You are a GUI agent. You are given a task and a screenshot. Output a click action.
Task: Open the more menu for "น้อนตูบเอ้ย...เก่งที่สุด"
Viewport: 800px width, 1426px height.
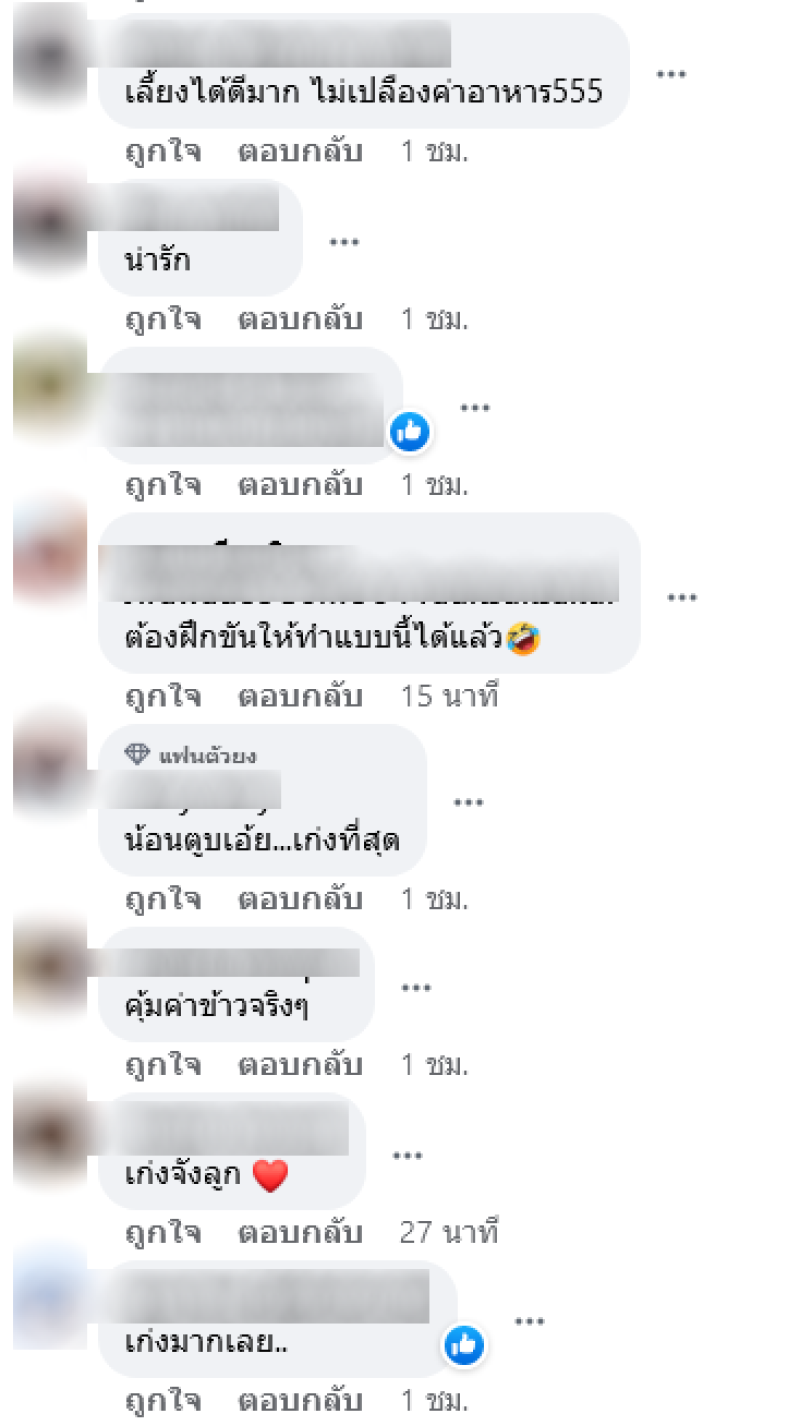[469, 802]
